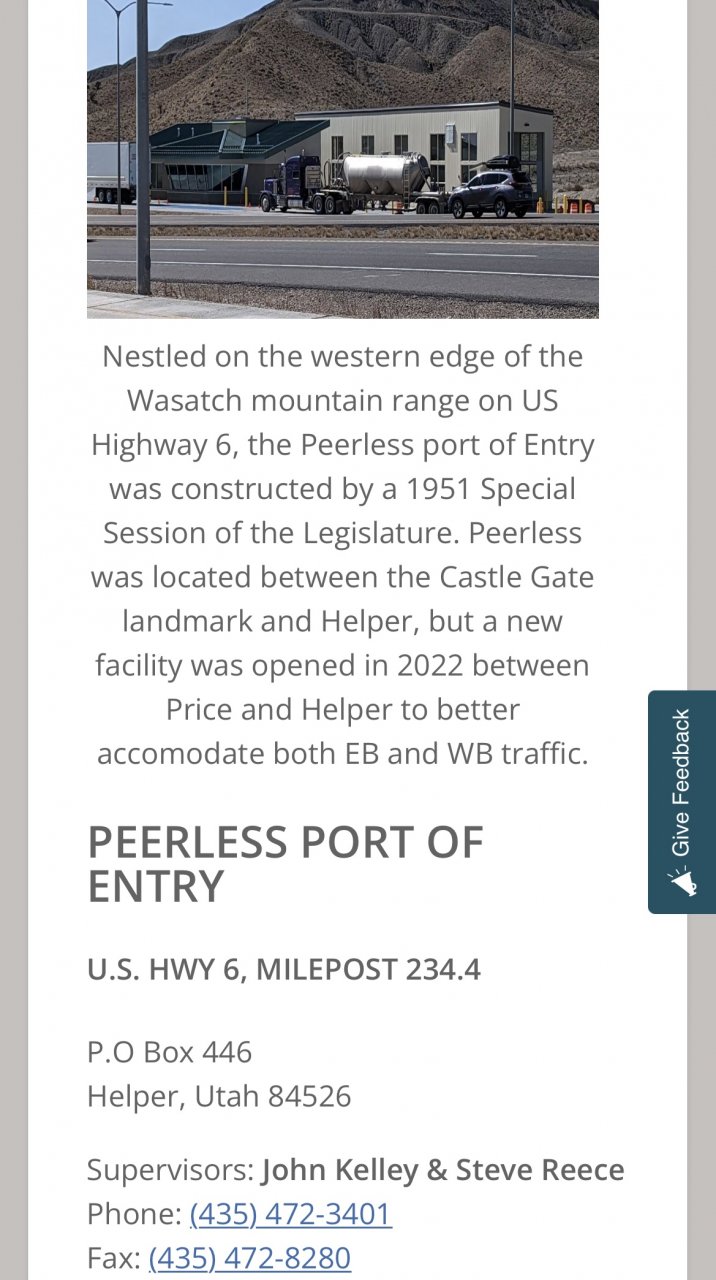Call the phone number (435) 472-3401
This screenshot has width=716, height=1280.
(290, 1214)
